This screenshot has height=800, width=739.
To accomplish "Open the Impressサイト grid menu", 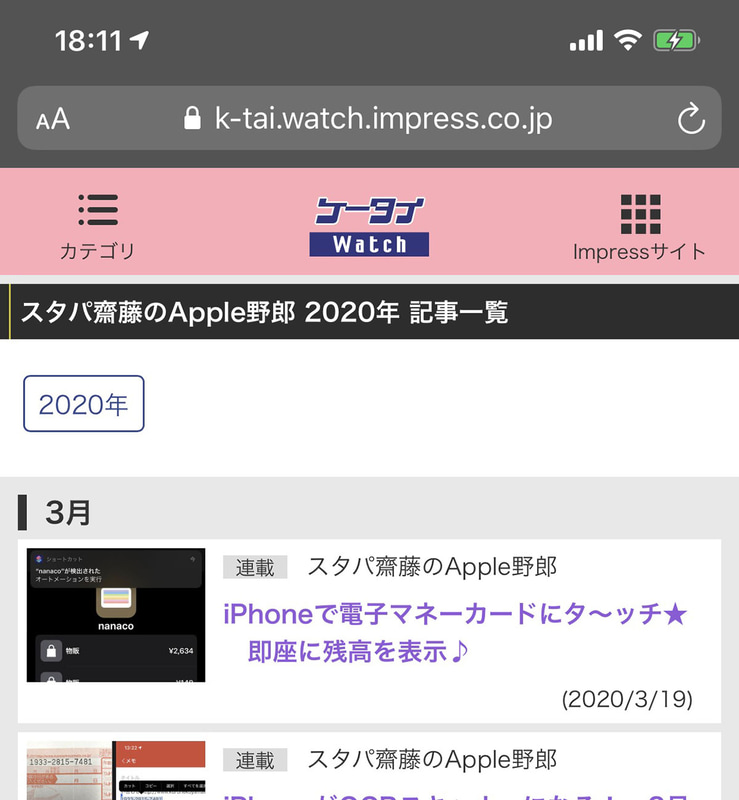I will pos(639,225).
